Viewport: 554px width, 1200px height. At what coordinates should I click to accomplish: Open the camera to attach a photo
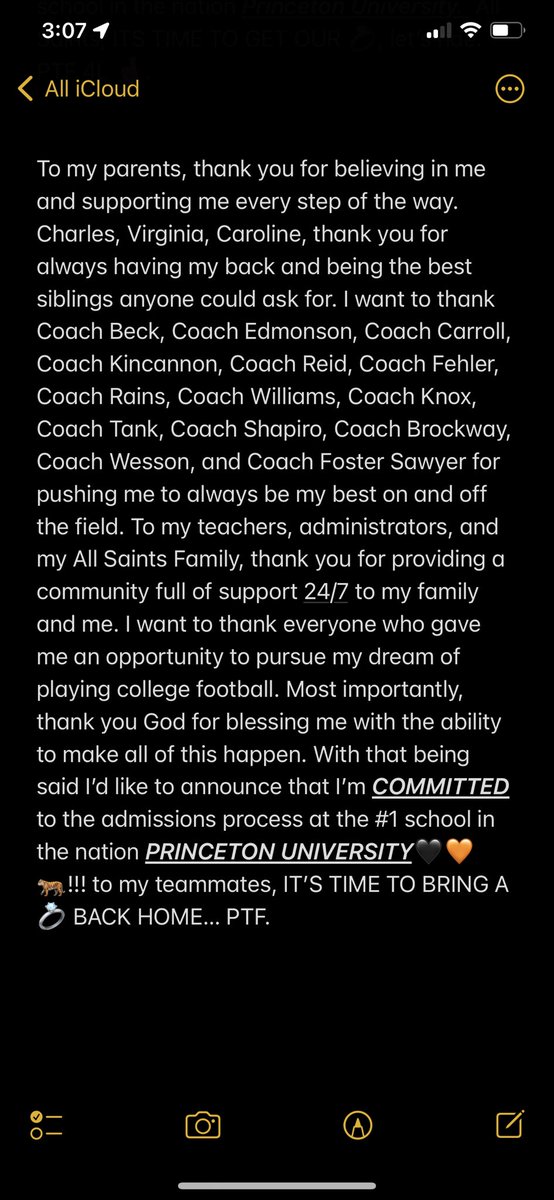(x=203, y=1125)
